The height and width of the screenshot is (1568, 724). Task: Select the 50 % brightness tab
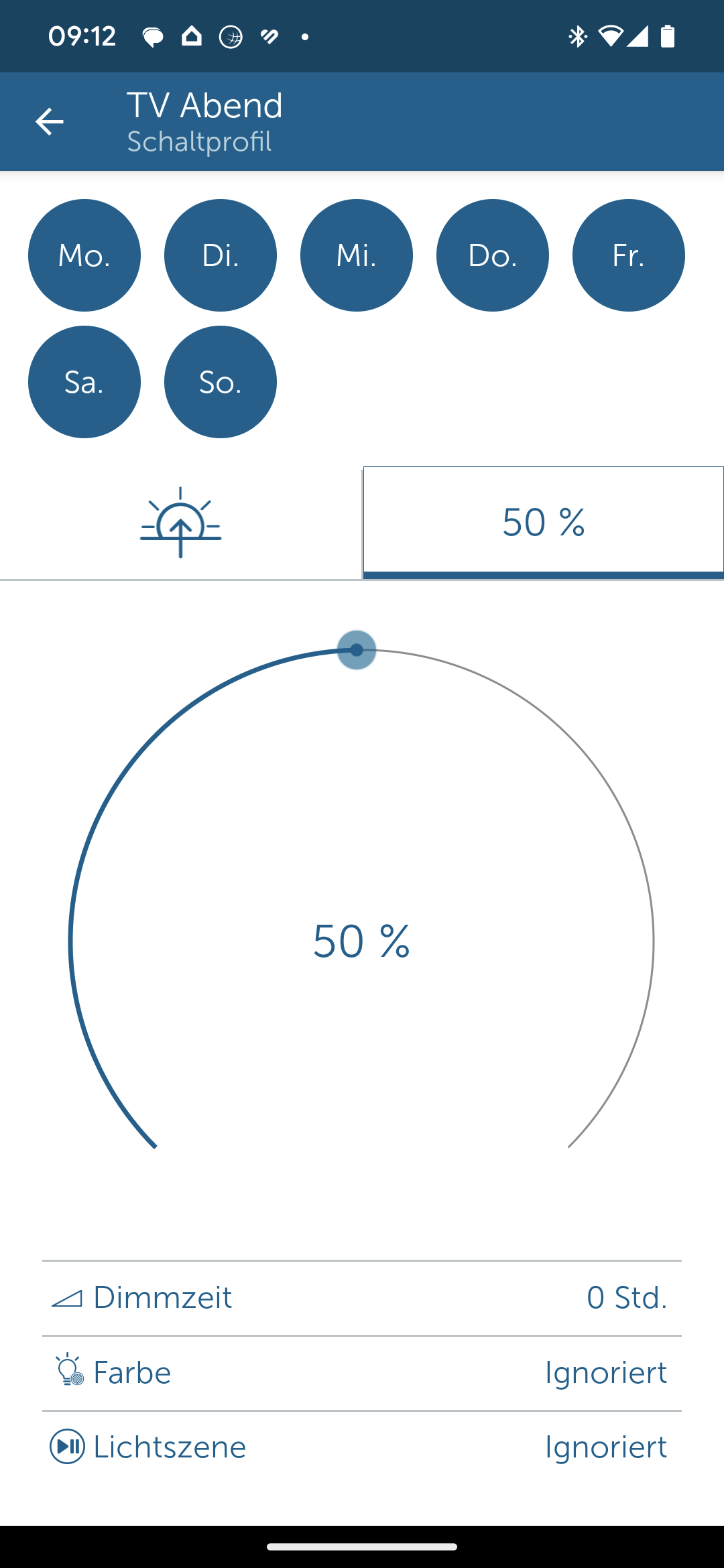pos(543,523)
